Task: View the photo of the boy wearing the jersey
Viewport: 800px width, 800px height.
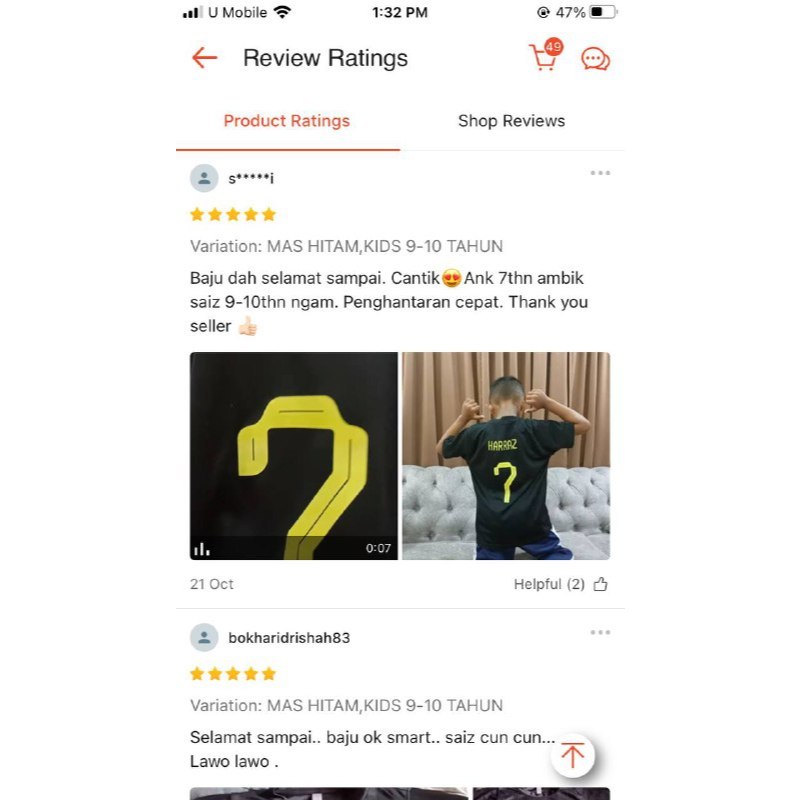Action: click(506, 456)
